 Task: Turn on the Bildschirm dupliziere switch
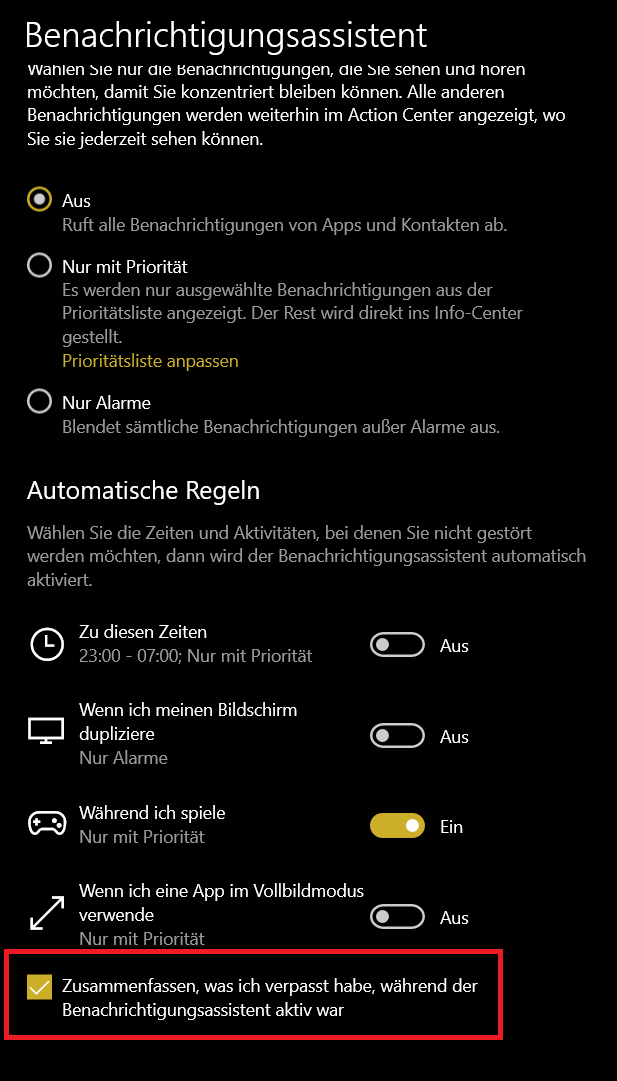(x=397, y=737)
